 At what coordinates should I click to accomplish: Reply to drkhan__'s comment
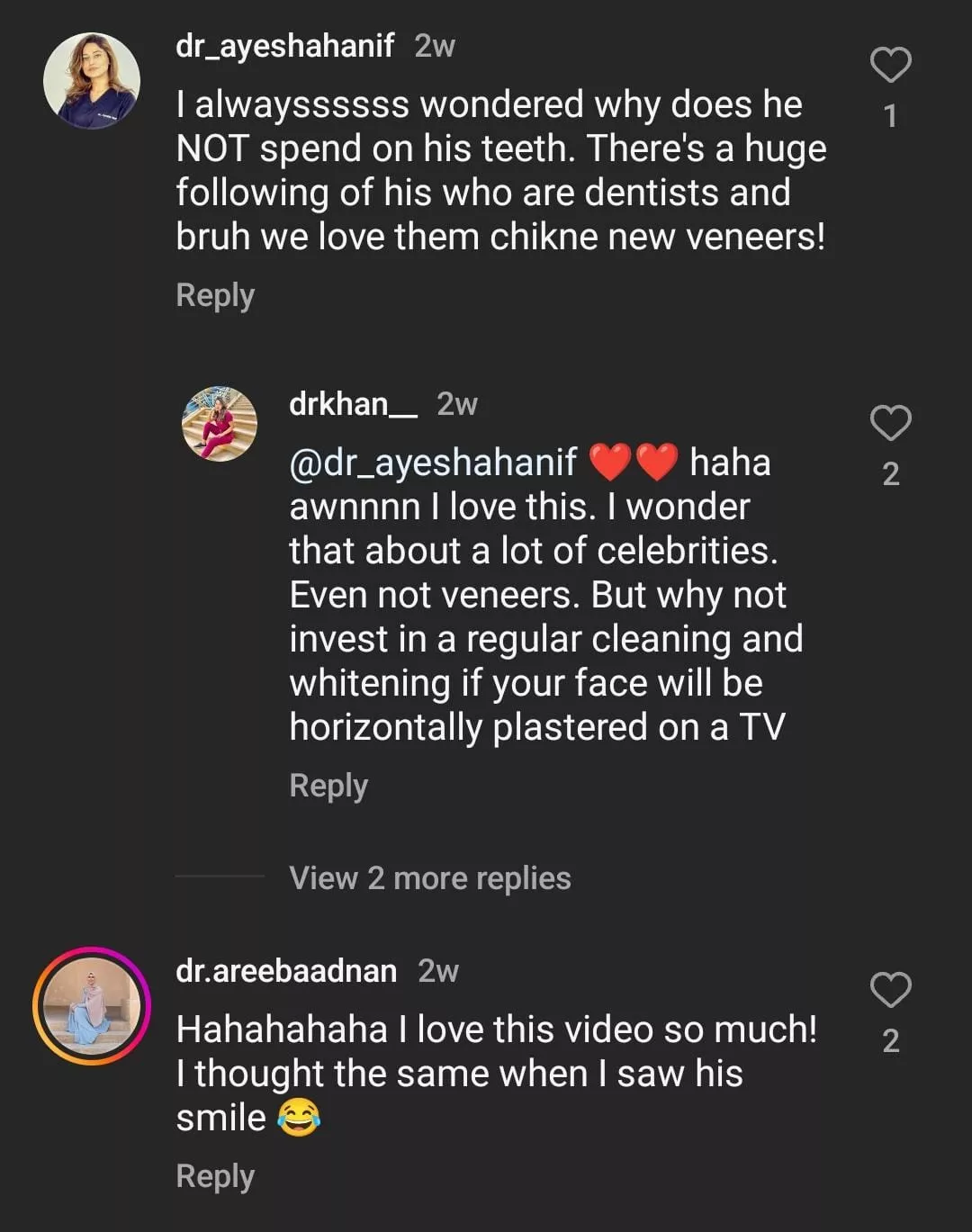coord(328,786)
